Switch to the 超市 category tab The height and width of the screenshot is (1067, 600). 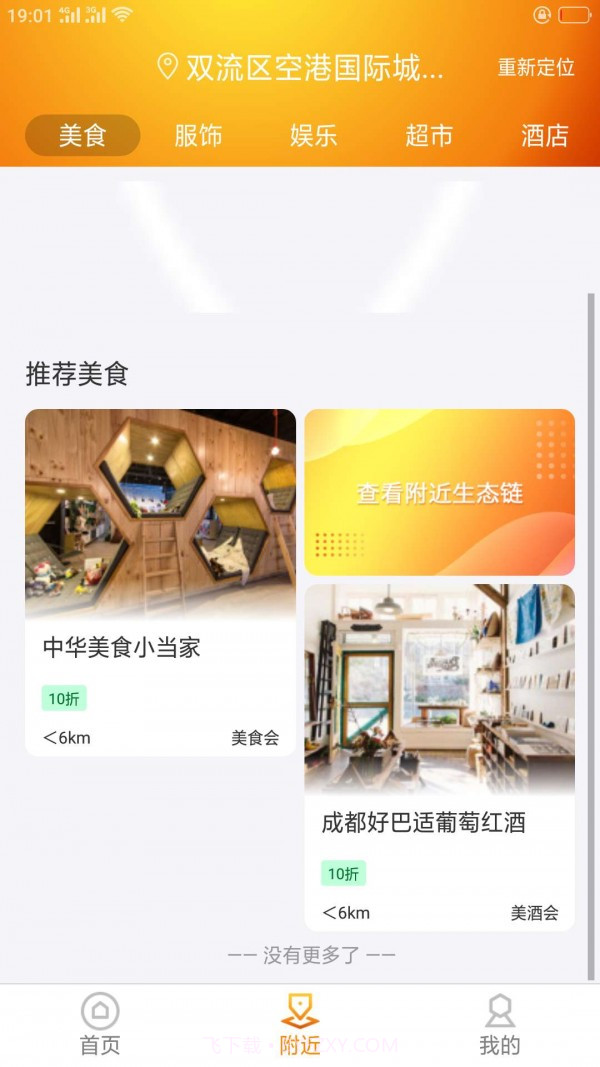point(429,136)
